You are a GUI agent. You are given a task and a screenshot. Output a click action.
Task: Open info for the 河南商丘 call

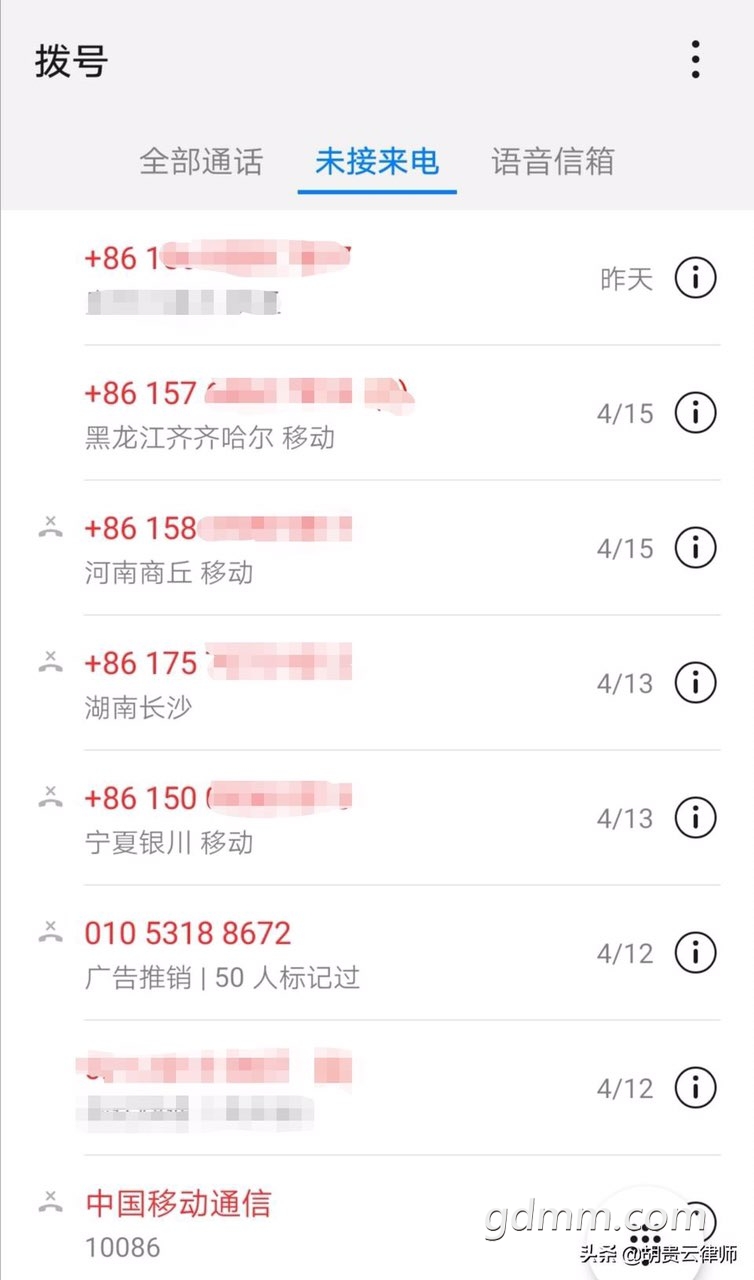pyautogui.click(x=695, y=547)
